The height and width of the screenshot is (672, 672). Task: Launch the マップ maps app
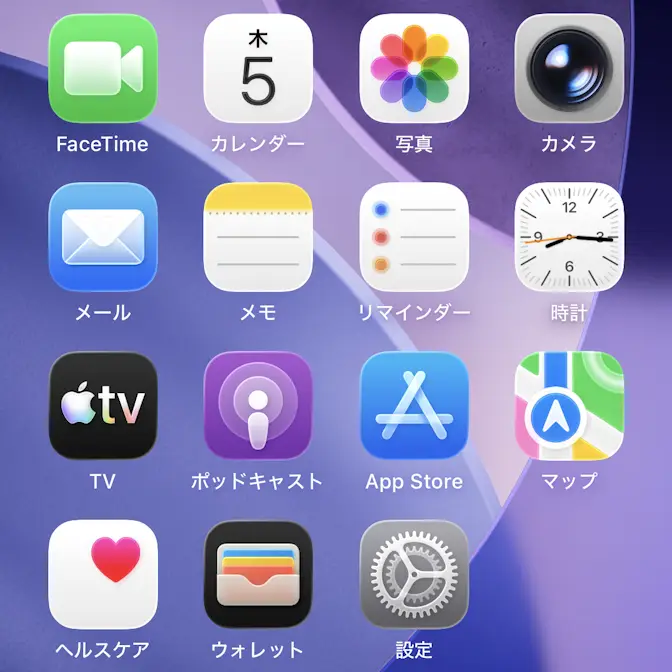(x=569, y=405)
